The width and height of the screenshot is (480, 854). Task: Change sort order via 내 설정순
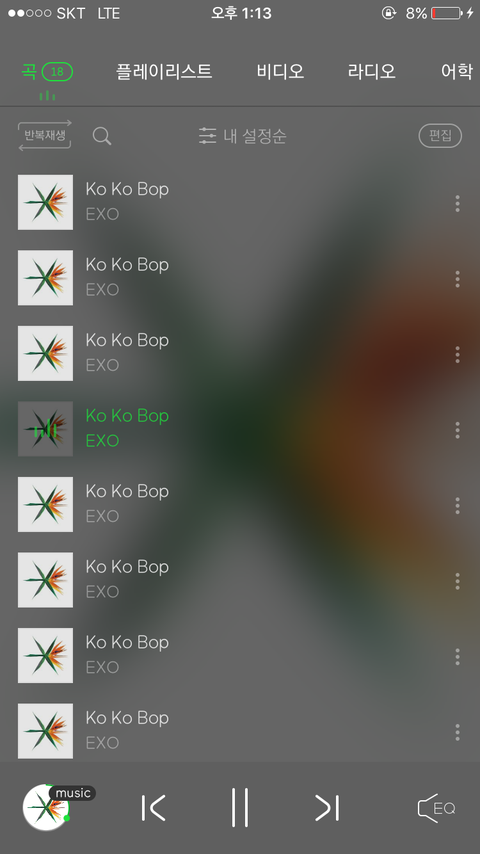[242, 136]
